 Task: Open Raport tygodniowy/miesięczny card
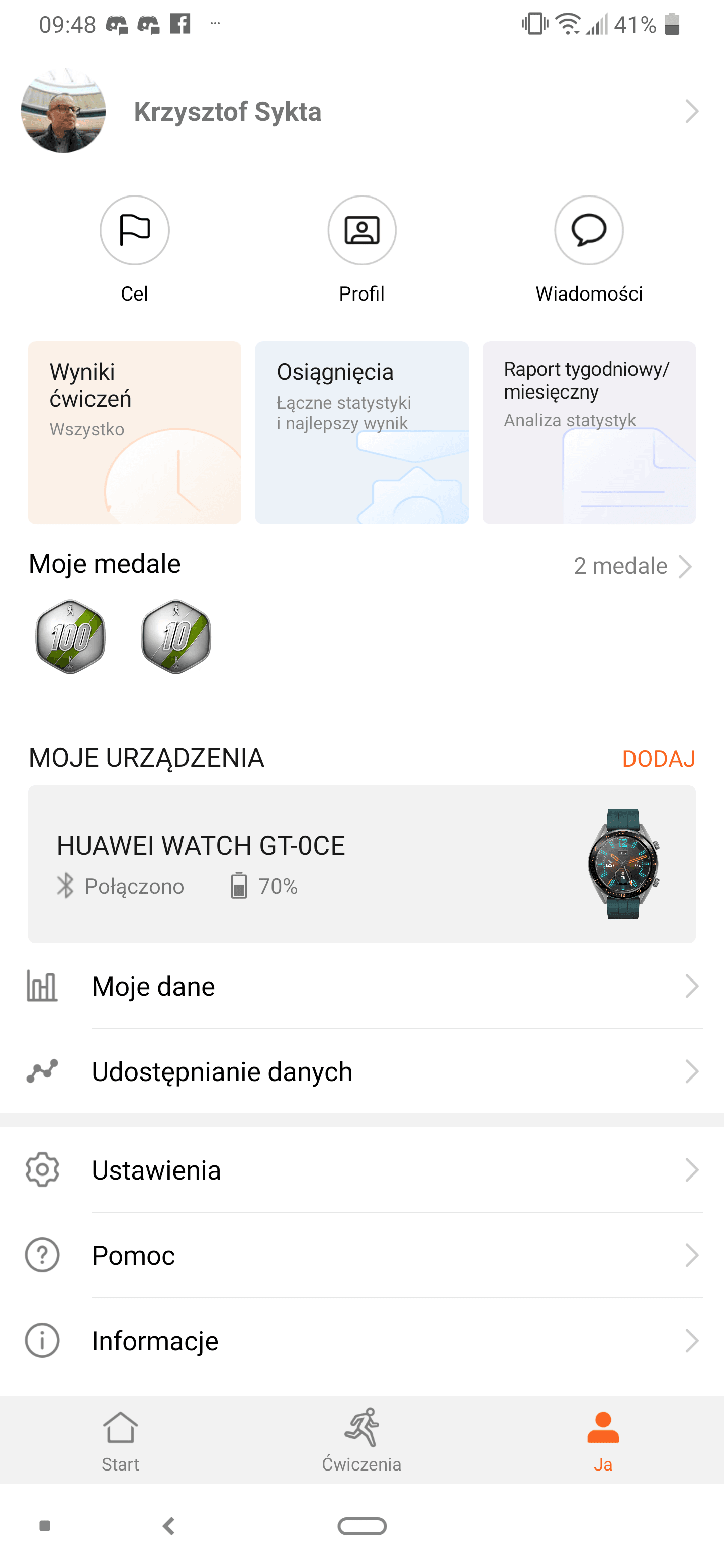[x=589, y=432]
